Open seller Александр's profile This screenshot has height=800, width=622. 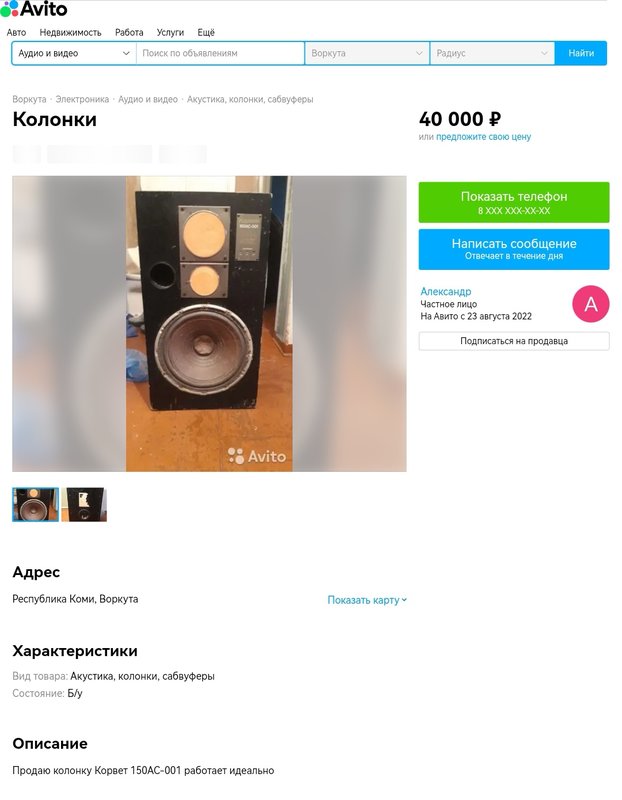pos(446,292)
